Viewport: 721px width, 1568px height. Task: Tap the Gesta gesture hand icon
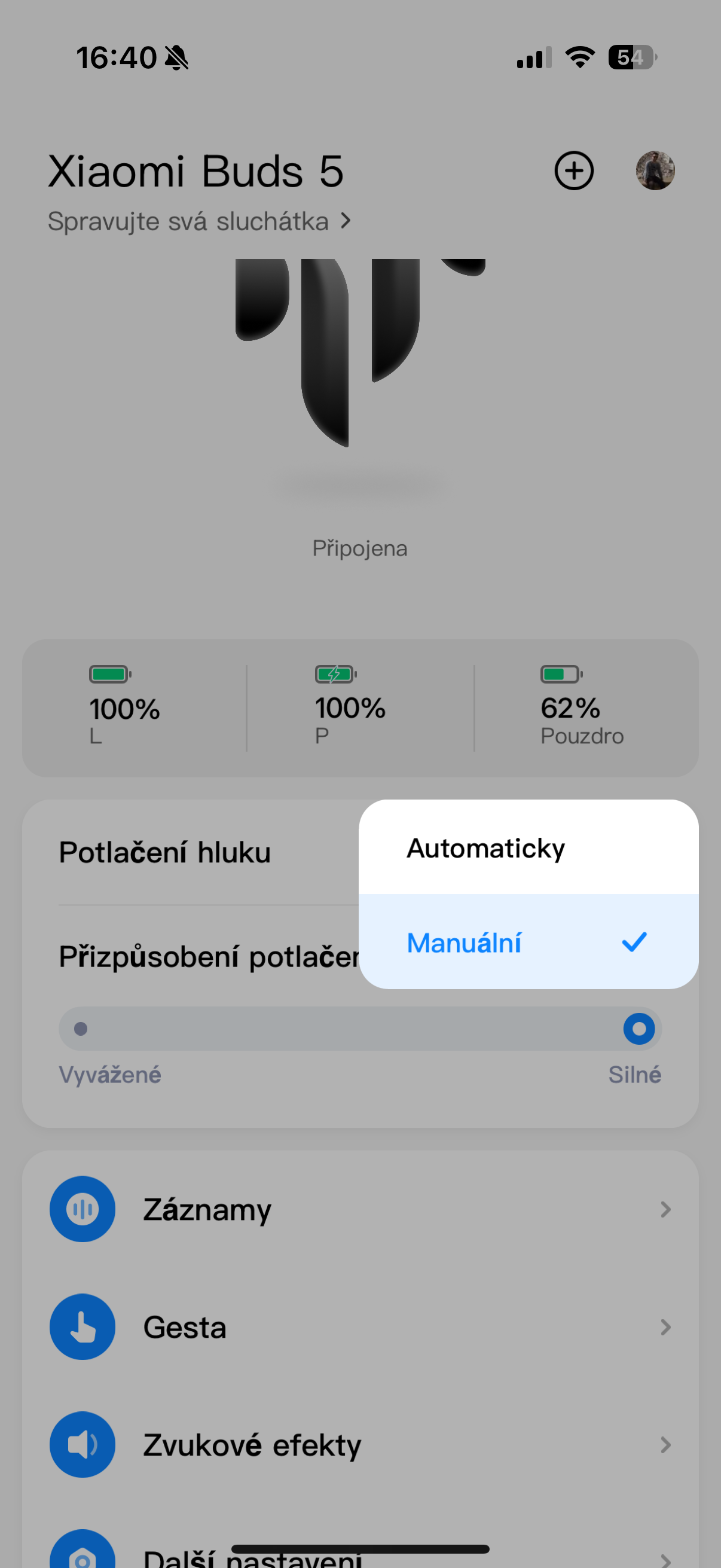(x=83, y=1328)
